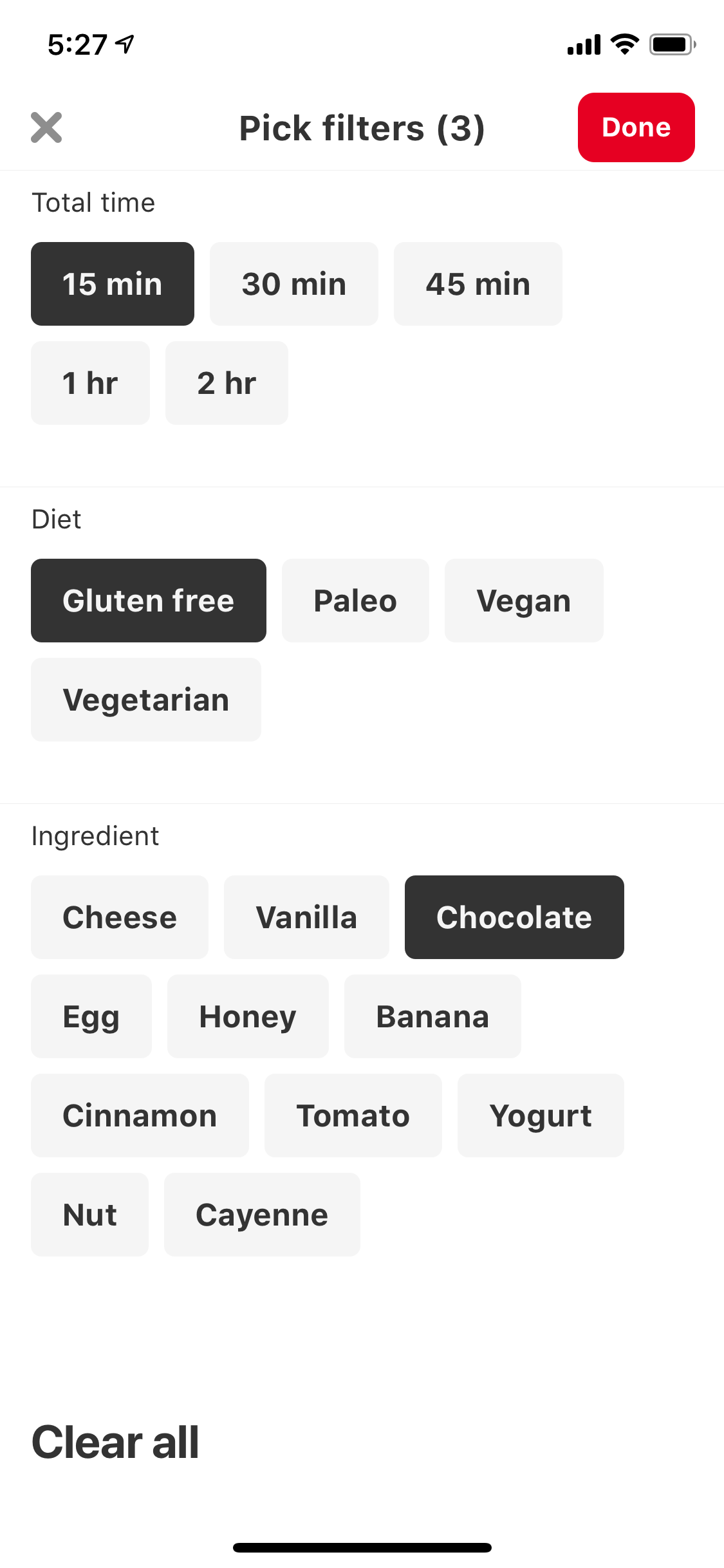Viewport: 724px width, 1568px height.
Task: Clear all selected filters
Action: (115, 1442)
